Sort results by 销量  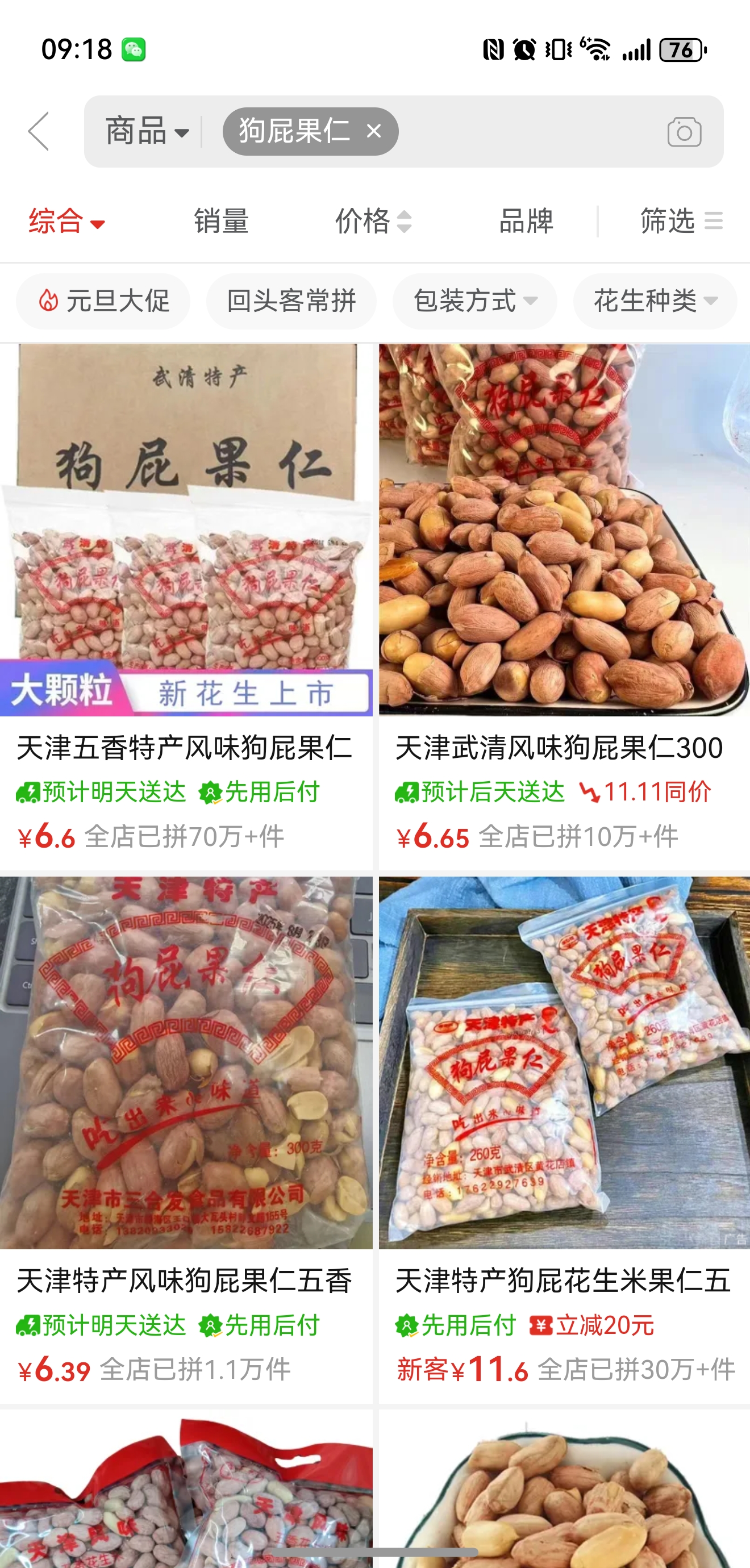point(221,221)
